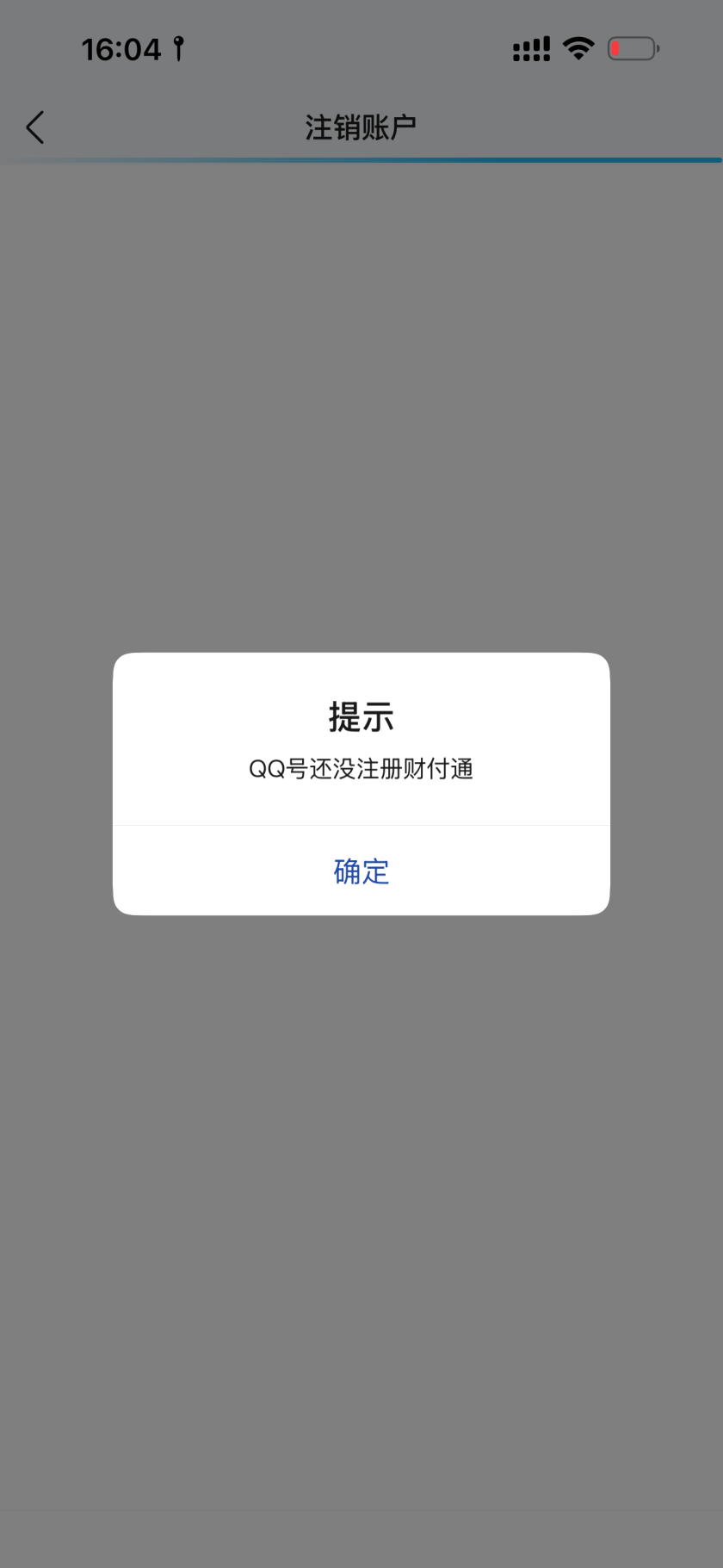Viewport: 723px width, 1568px height.
Task: Tap the back arrow on the navigation bar
Action: [34, 127]
